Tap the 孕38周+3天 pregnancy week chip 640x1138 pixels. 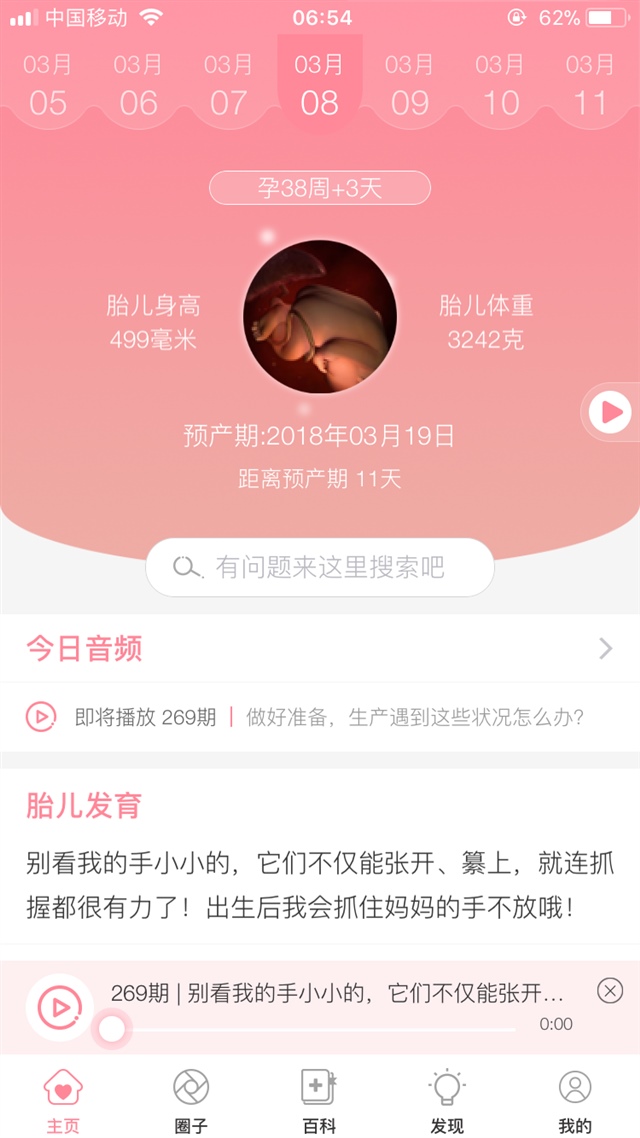pos(320,188)
